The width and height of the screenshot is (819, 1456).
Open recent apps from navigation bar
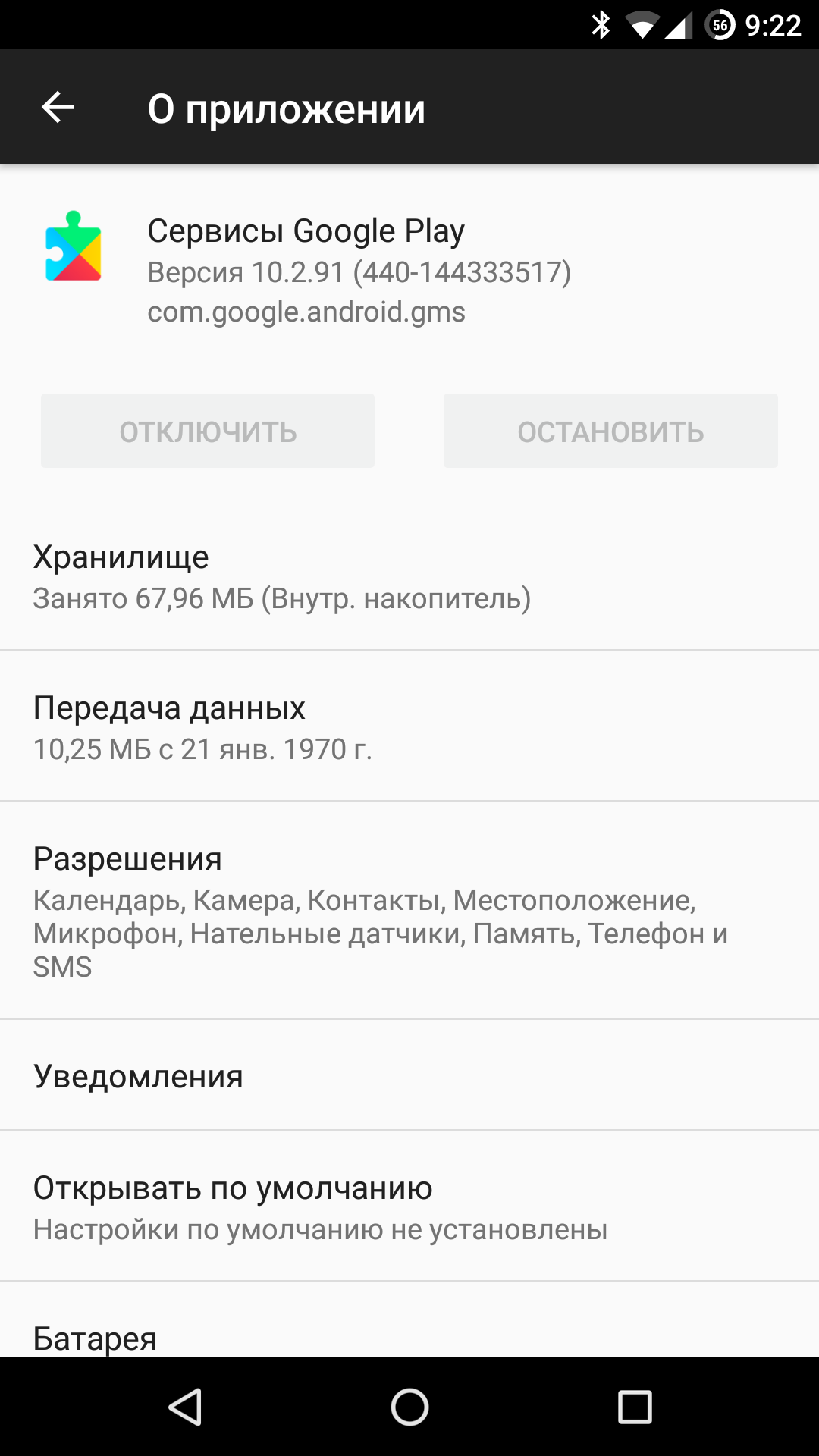pos(635,1407)
